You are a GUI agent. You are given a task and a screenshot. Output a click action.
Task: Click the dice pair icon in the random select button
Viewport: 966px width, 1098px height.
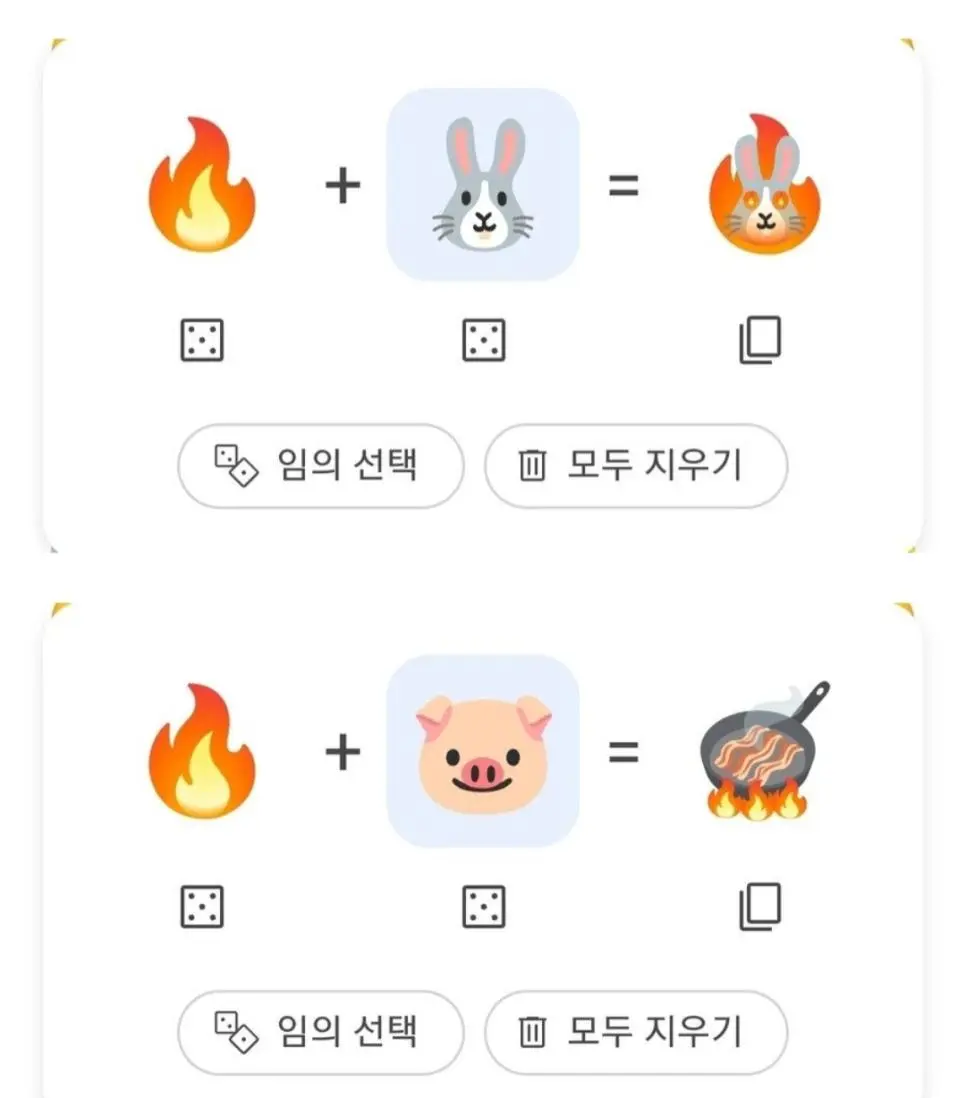tap(235, 467)
